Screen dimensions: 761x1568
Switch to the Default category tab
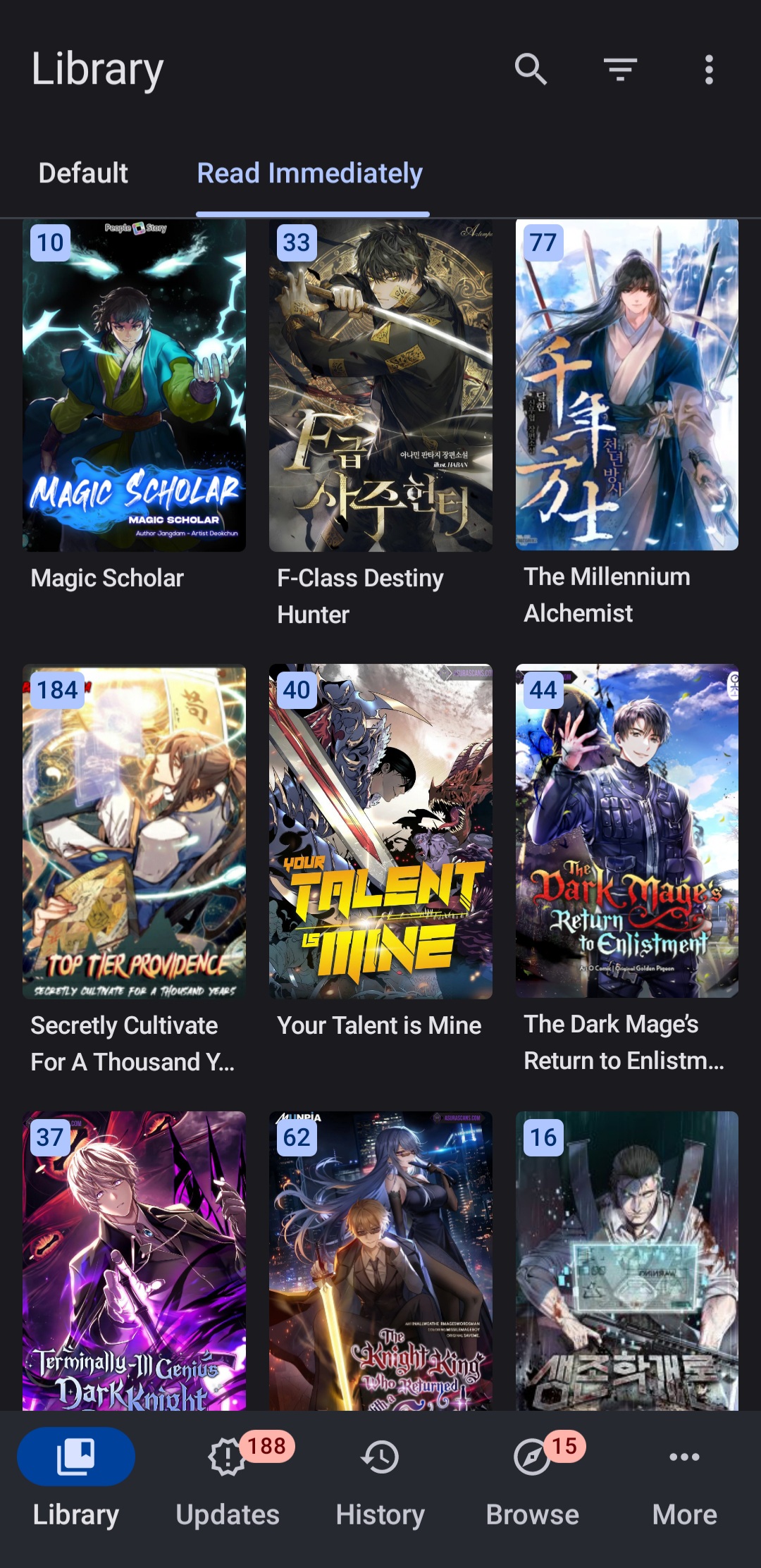click(x=83, y=173)
